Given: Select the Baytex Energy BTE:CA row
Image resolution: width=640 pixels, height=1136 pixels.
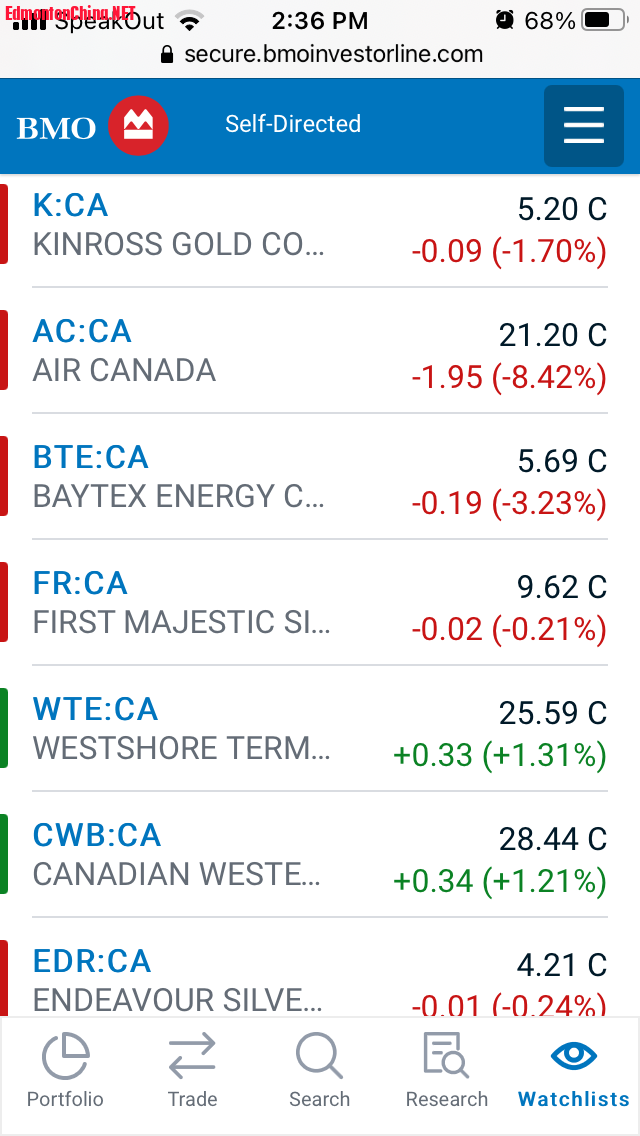Looking at the screenshot, I should click(x=320, y=478).
